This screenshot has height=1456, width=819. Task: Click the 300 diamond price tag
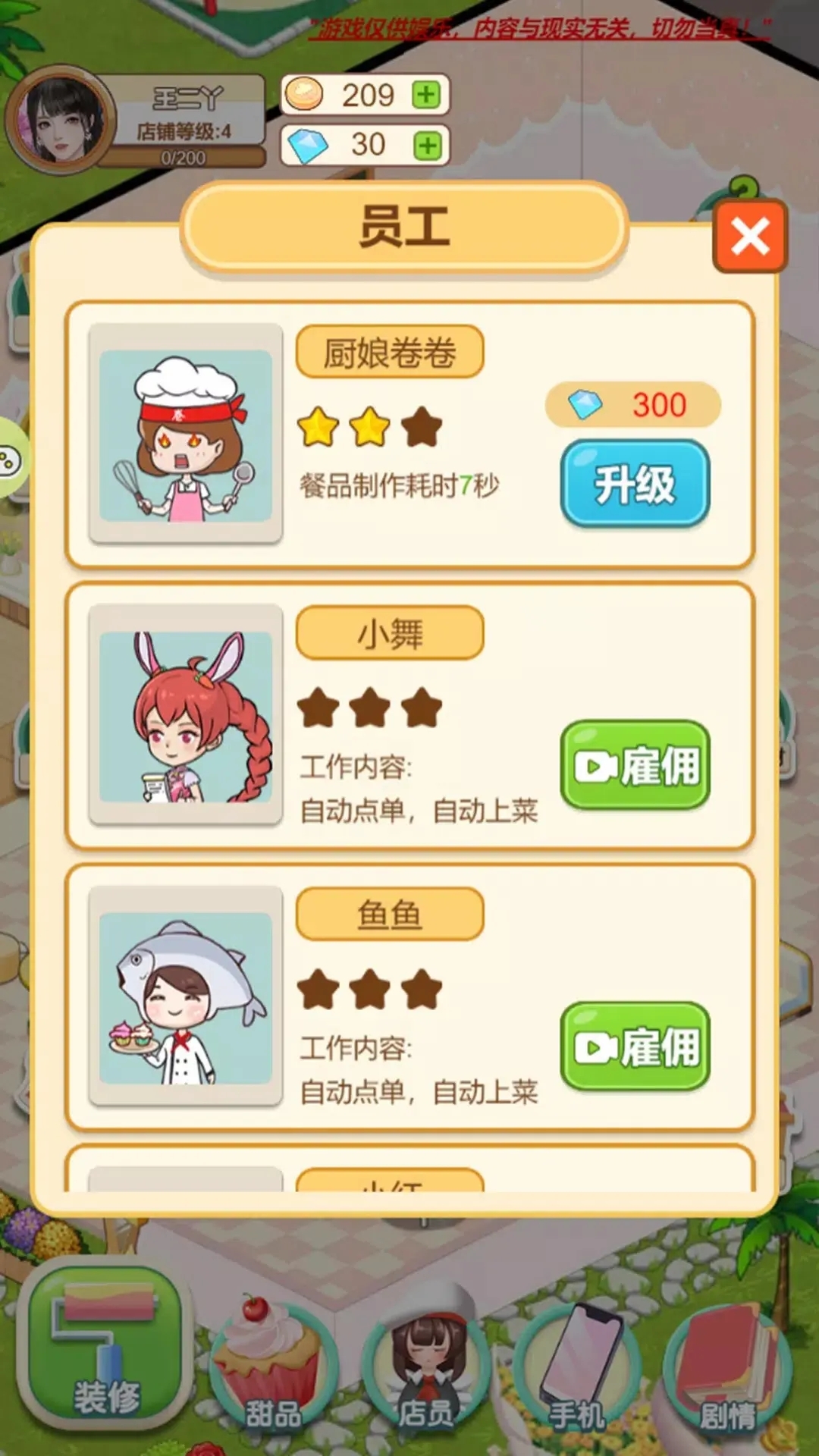pos(632,406)
